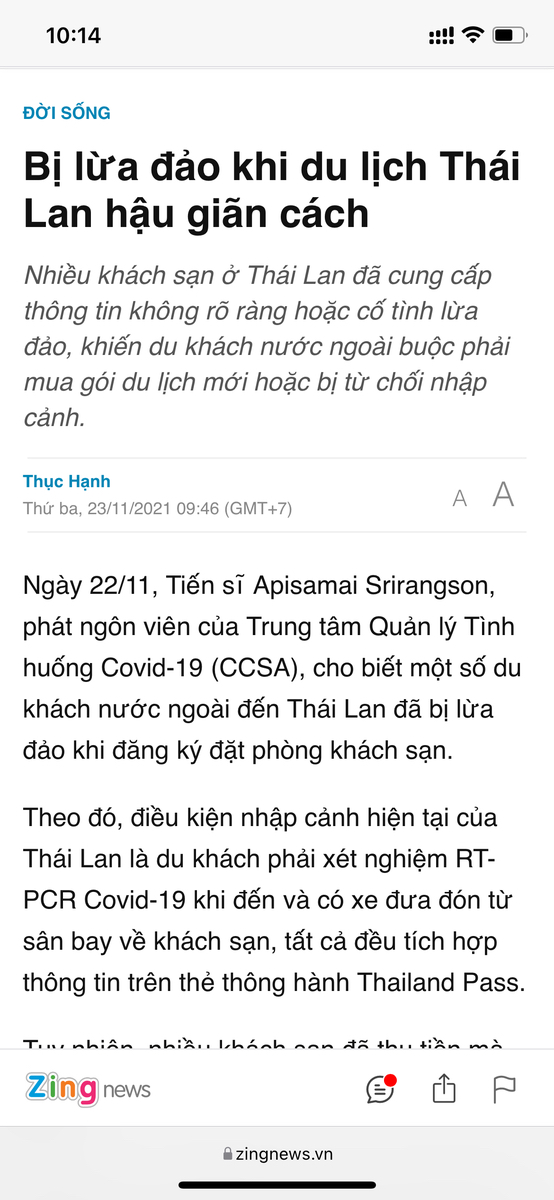Screen dimensions: 554x1200
Task: Share this article
Action: pyautogui.click(x=444, y=1088)
